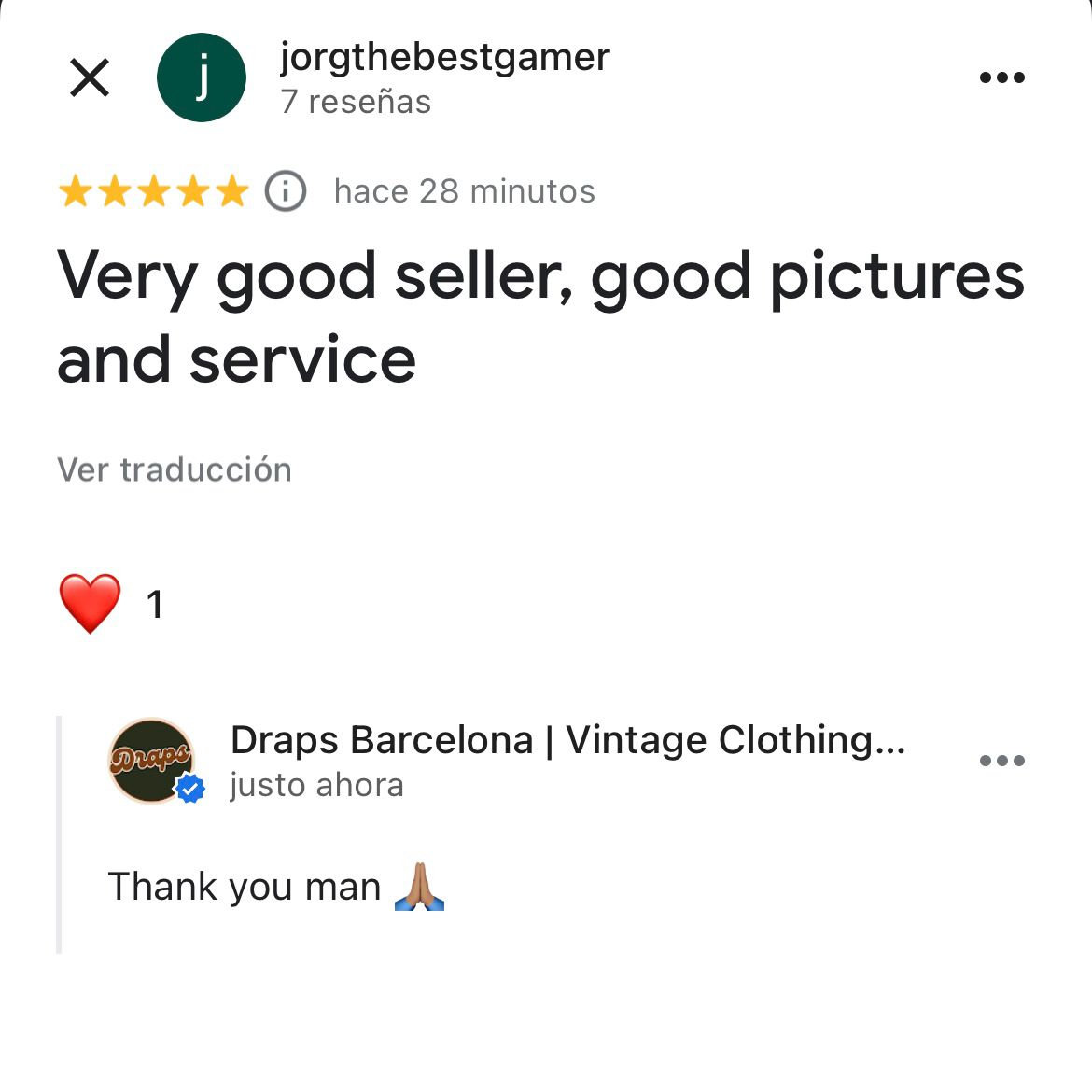This screenshot has height=1092, width=1092.
Task: Toggle the heart reaction on the review
Action: 90,604
